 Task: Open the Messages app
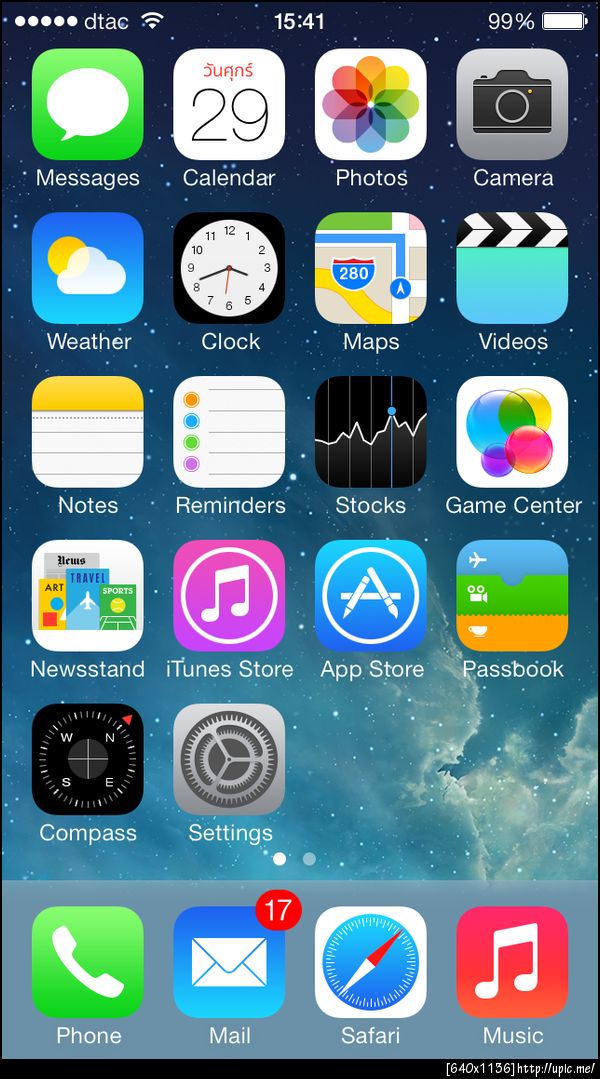[x=88, y=104]
